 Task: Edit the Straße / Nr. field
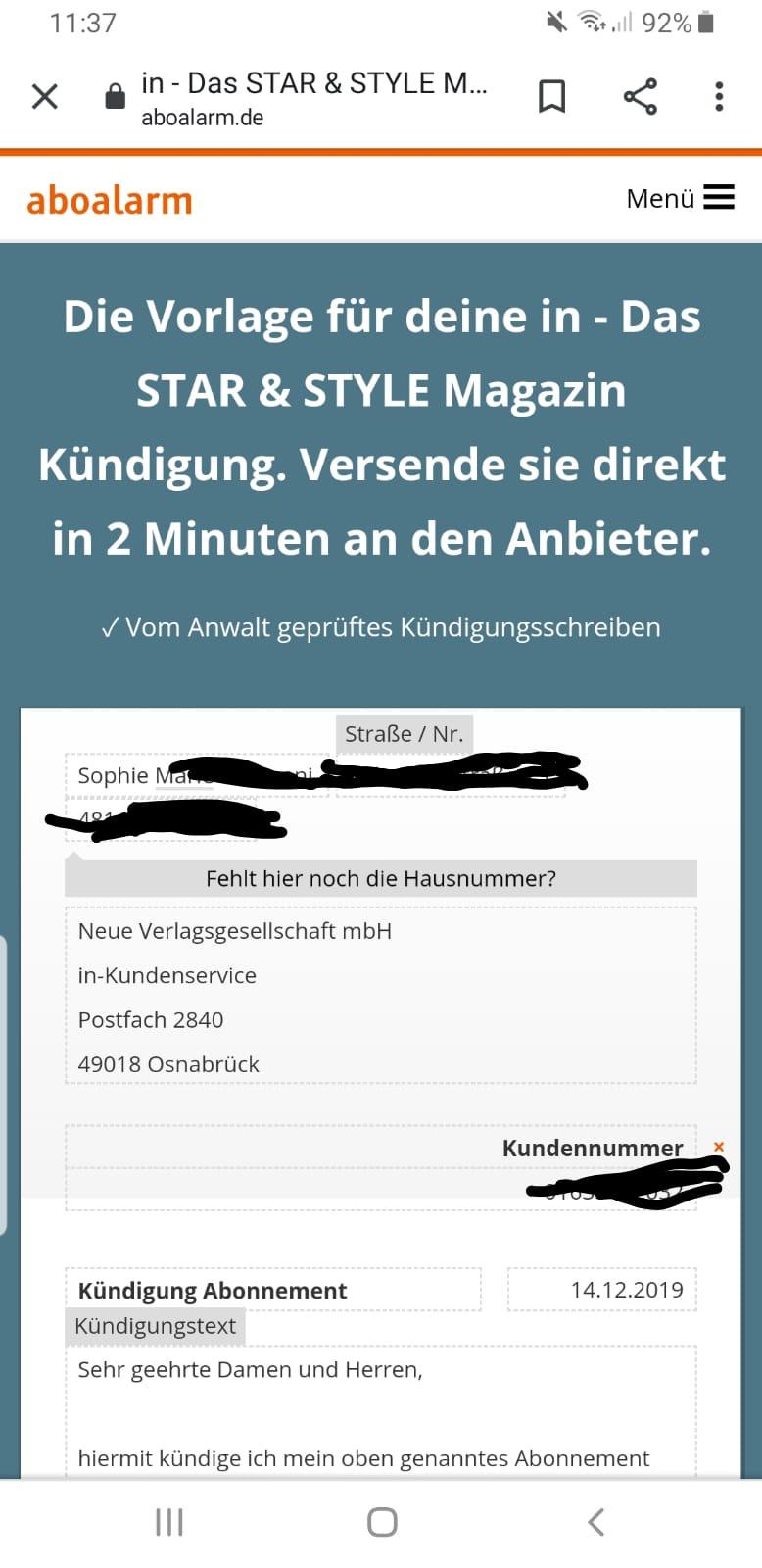coord(451,775)
